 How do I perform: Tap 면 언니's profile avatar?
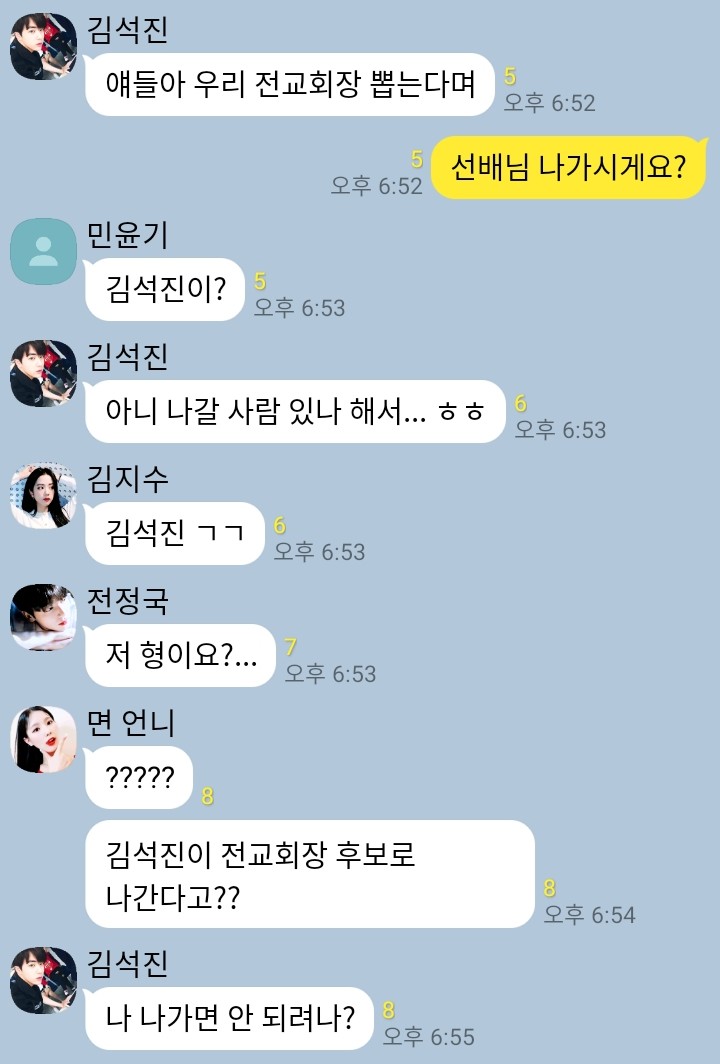click(x=43, y=739)
